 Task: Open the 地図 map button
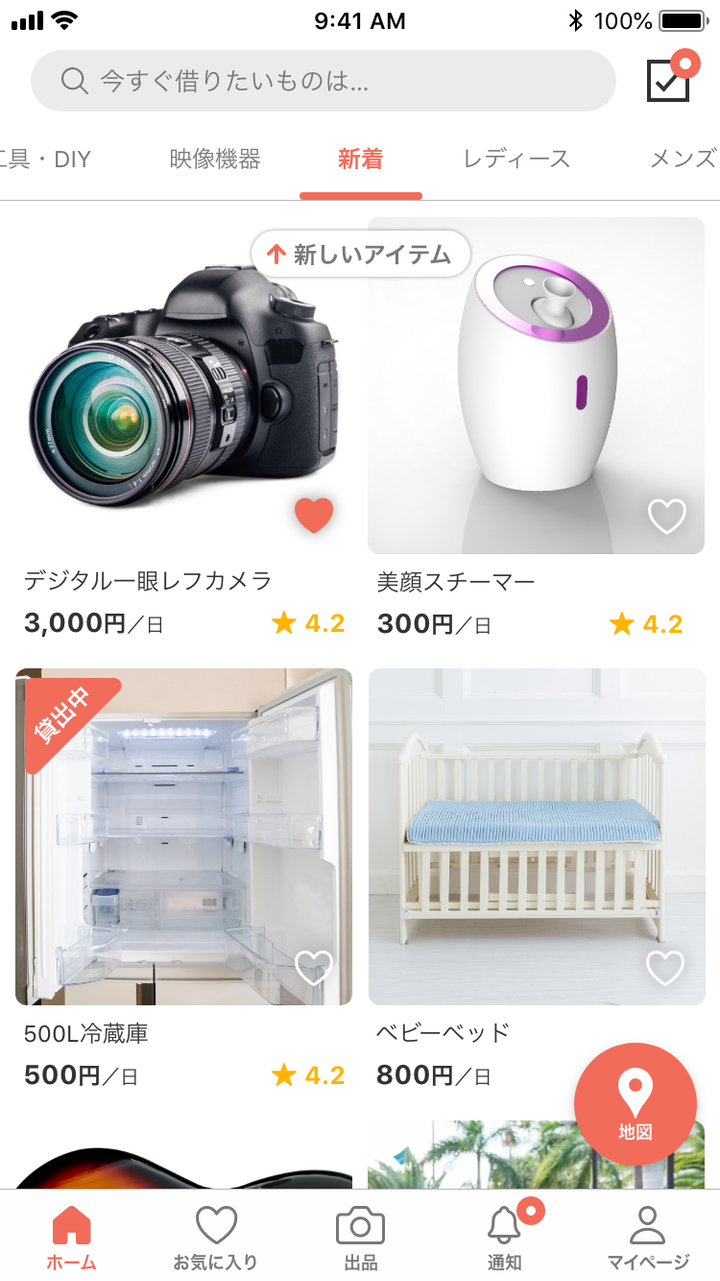(x=635, y=1104)
